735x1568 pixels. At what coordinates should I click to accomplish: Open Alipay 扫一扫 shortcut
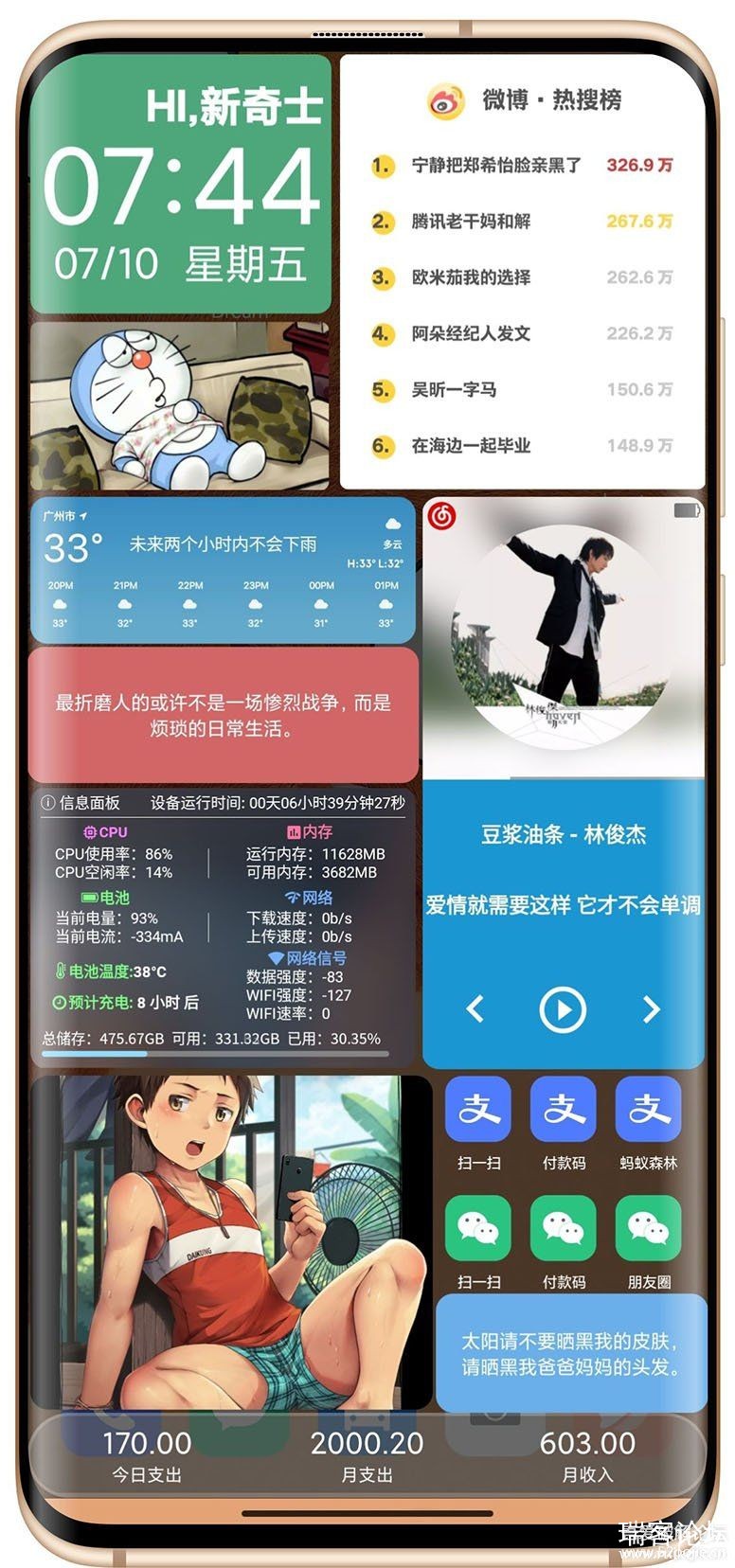(x=478, y=1110)
